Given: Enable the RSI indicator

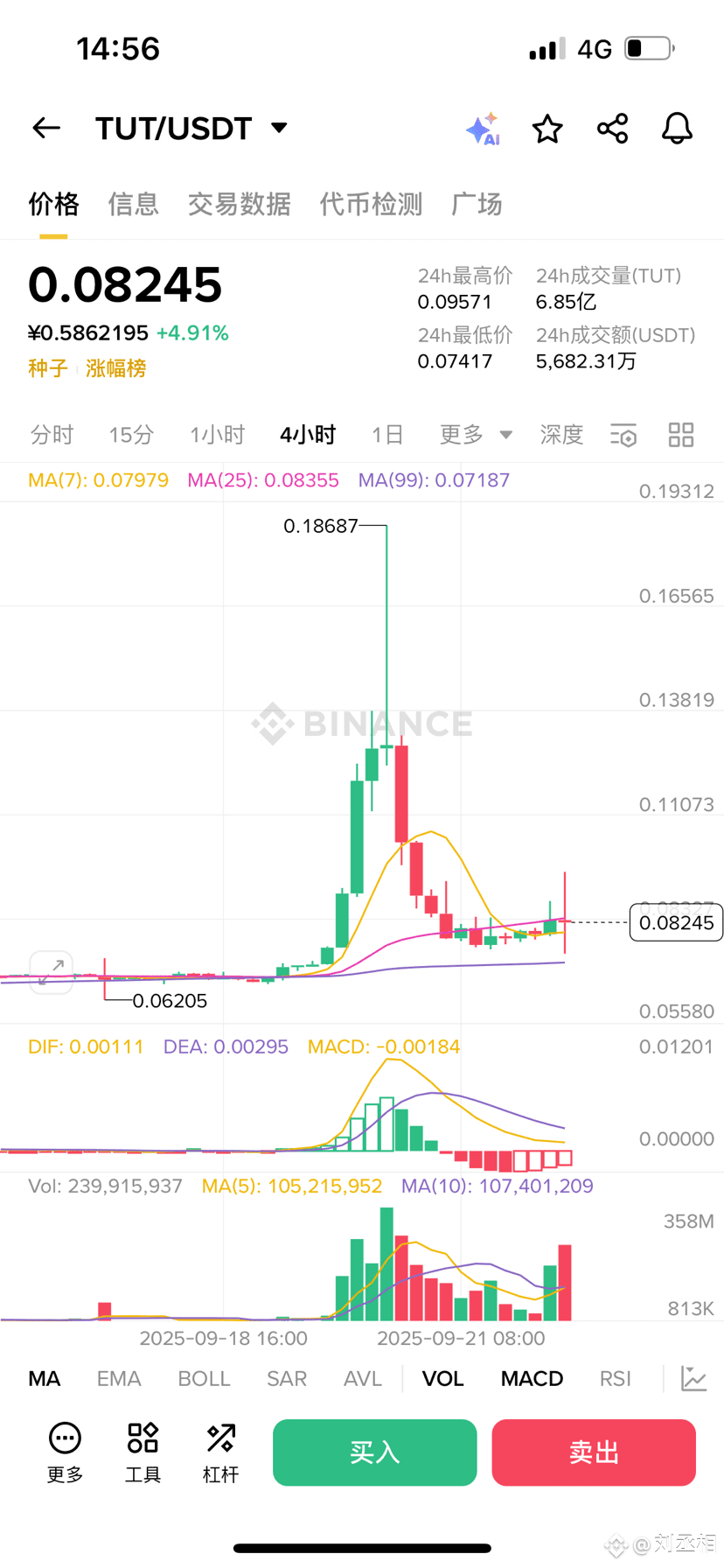Looking at the screenshot, I should coord(615,1379).
